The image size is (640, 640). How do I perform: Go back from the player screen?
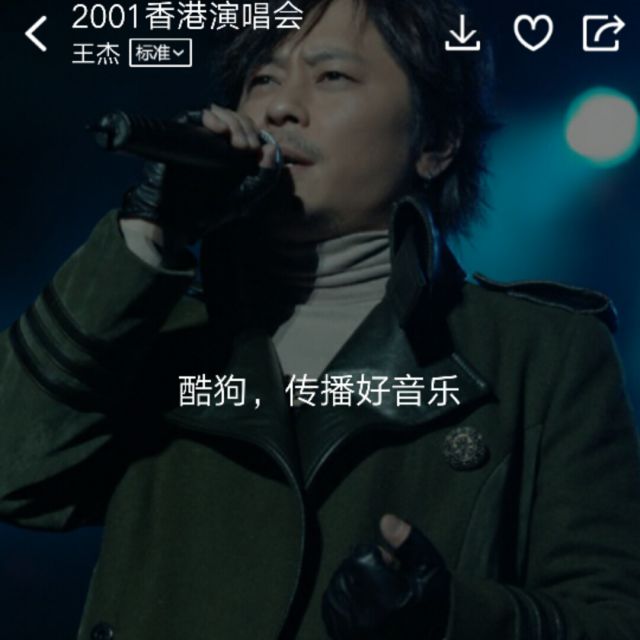click(x=36, y=33)
